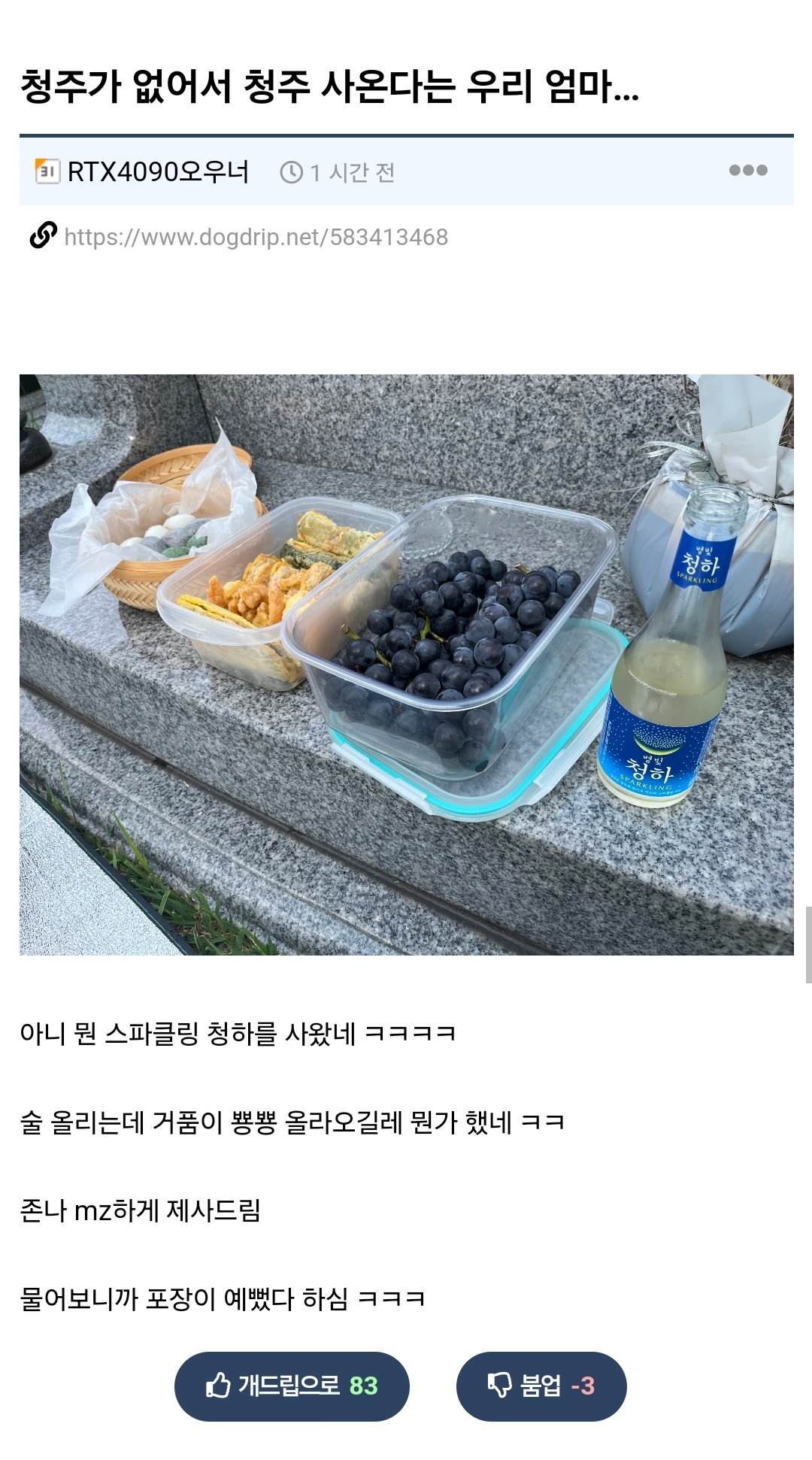Open the three-dot post options menu
The height and width of the screenshot is (1460, 812).
pyautogui.click(x=748, y=171)
